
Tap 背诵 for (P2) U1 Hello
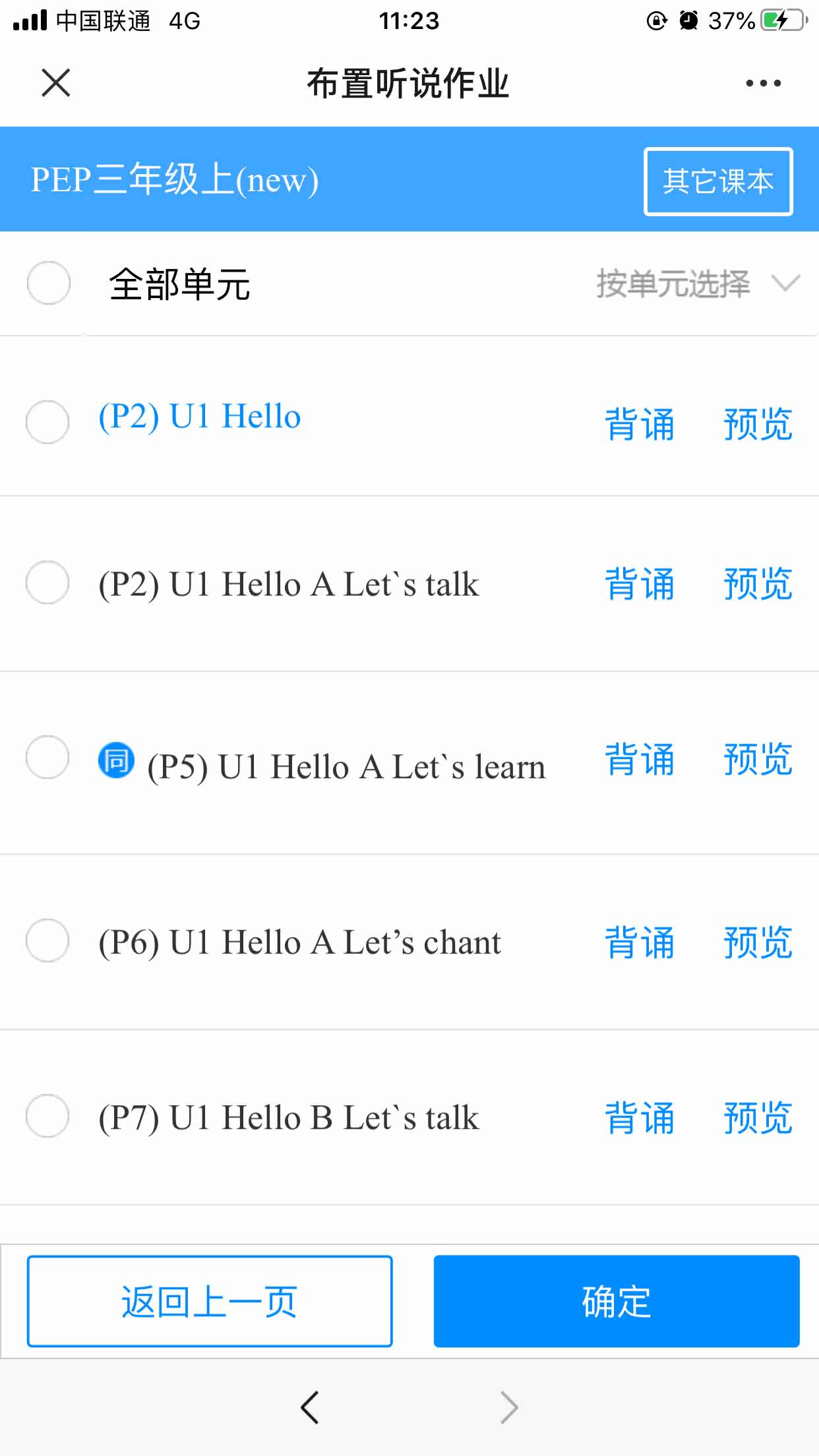[640, 423]
